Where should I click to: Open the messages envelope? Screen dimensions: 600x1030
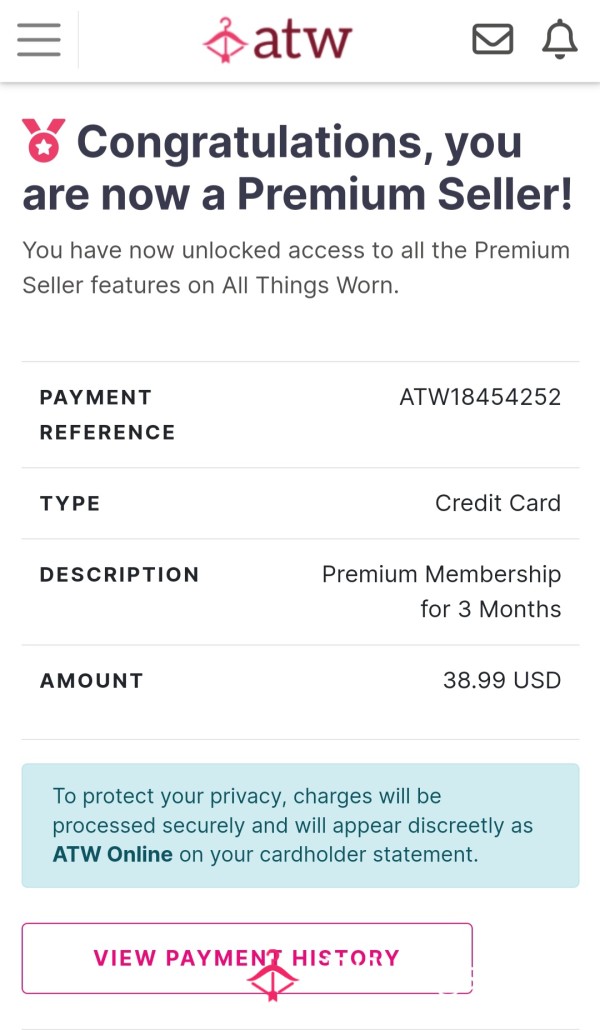point(493,39)
